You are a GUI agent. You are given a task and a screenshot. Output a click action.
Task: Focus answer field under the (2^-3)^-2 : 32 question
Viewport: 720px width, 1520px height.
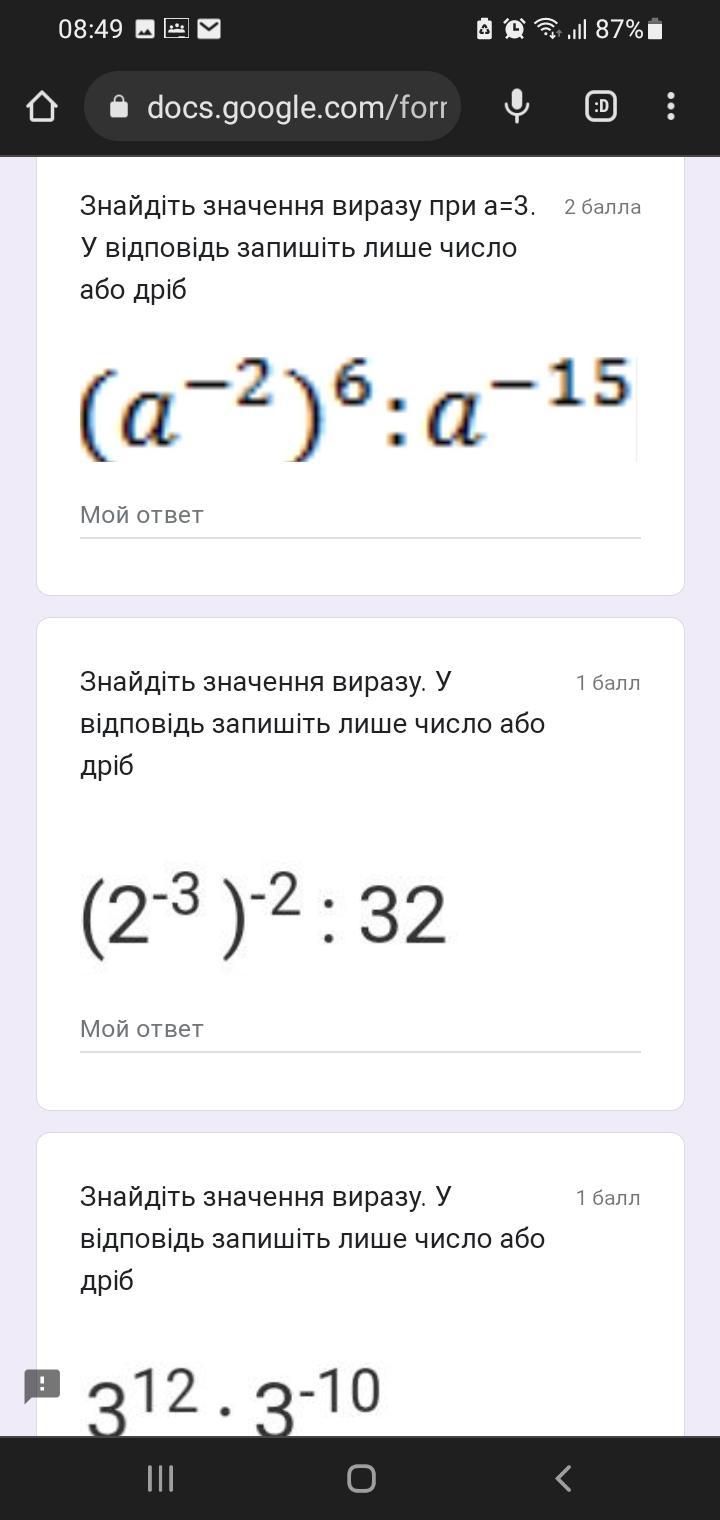tap(360, 1030)
